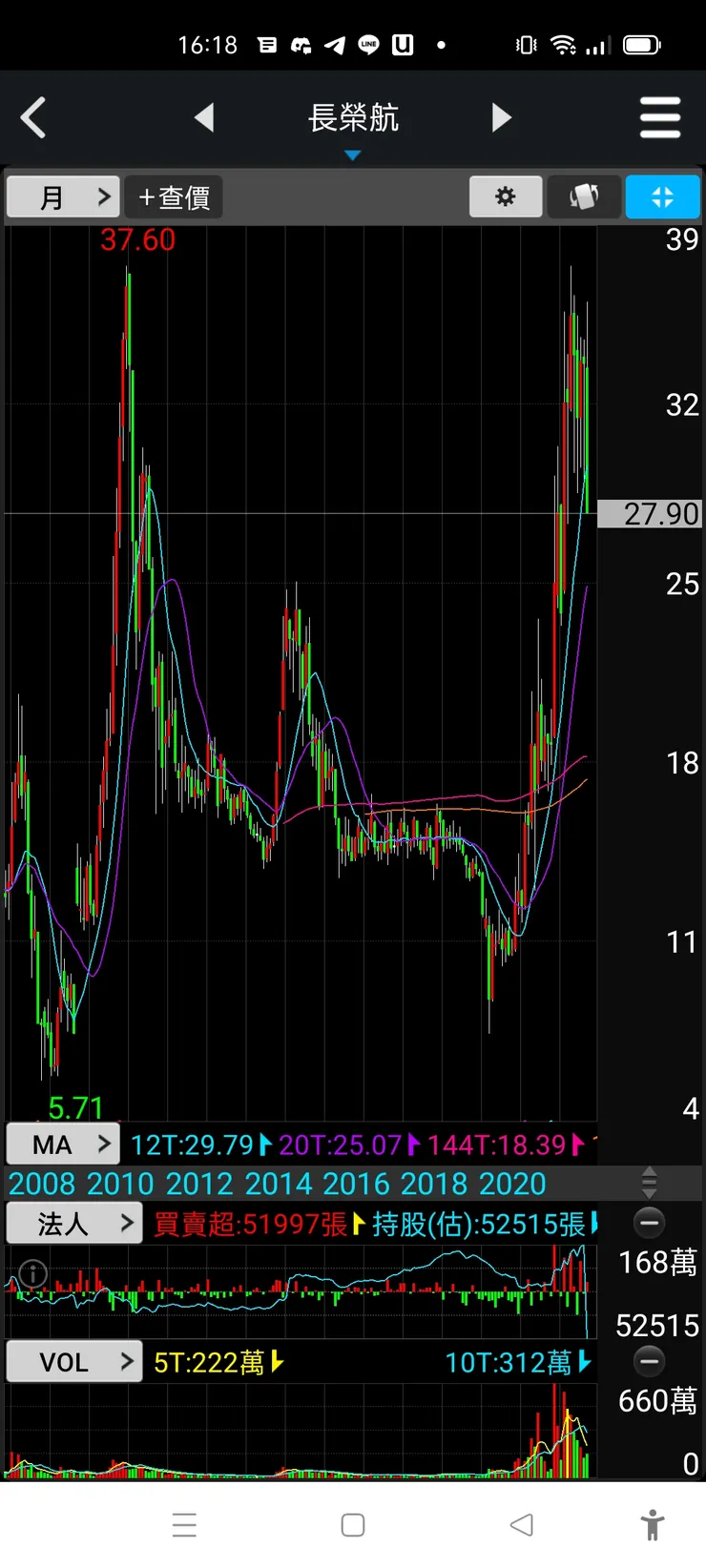This screenshot has width=706, height=1568.
Task: Change the VOL indicator panel
Action: click(x=74, y=1362)
